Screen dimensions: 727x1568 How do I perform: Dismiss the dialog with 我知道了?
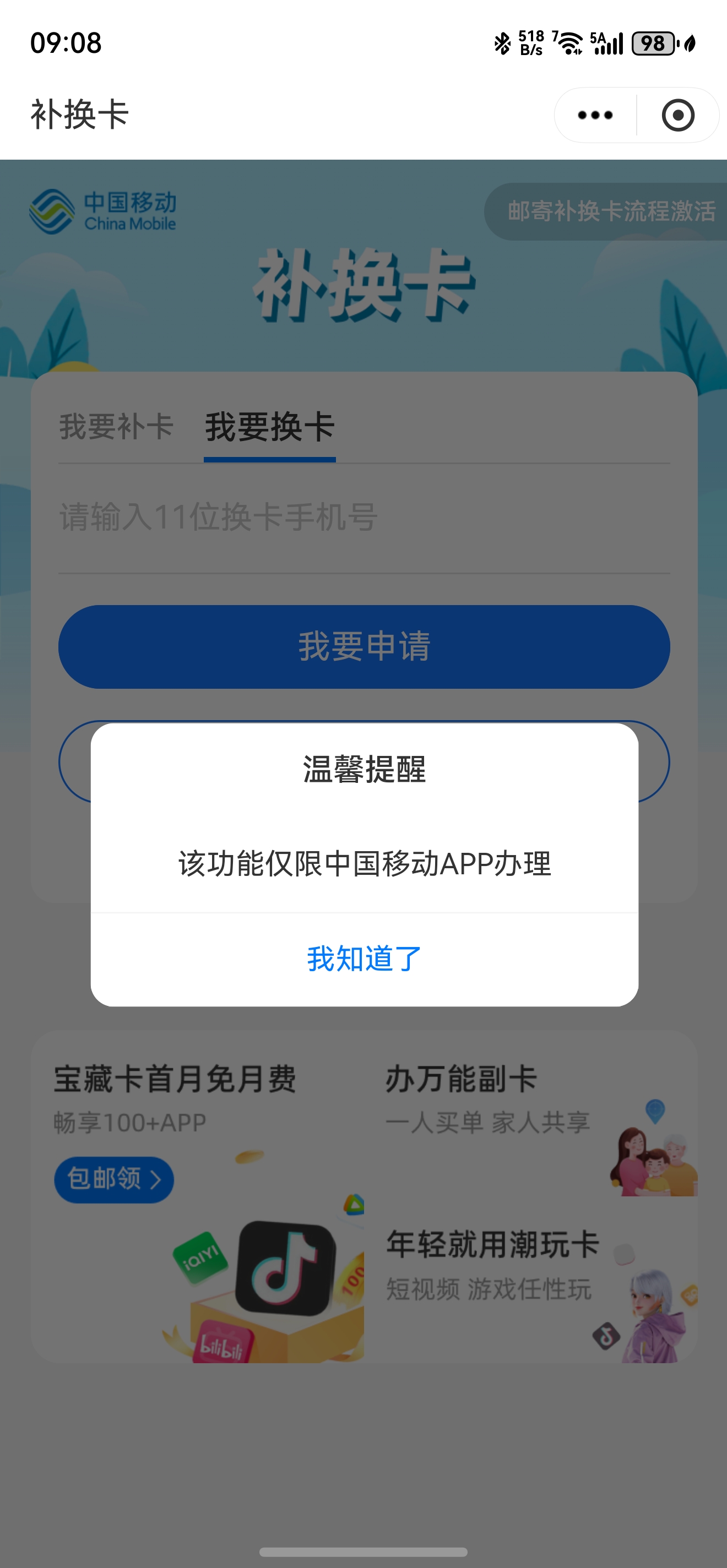(x=364, y=959)
